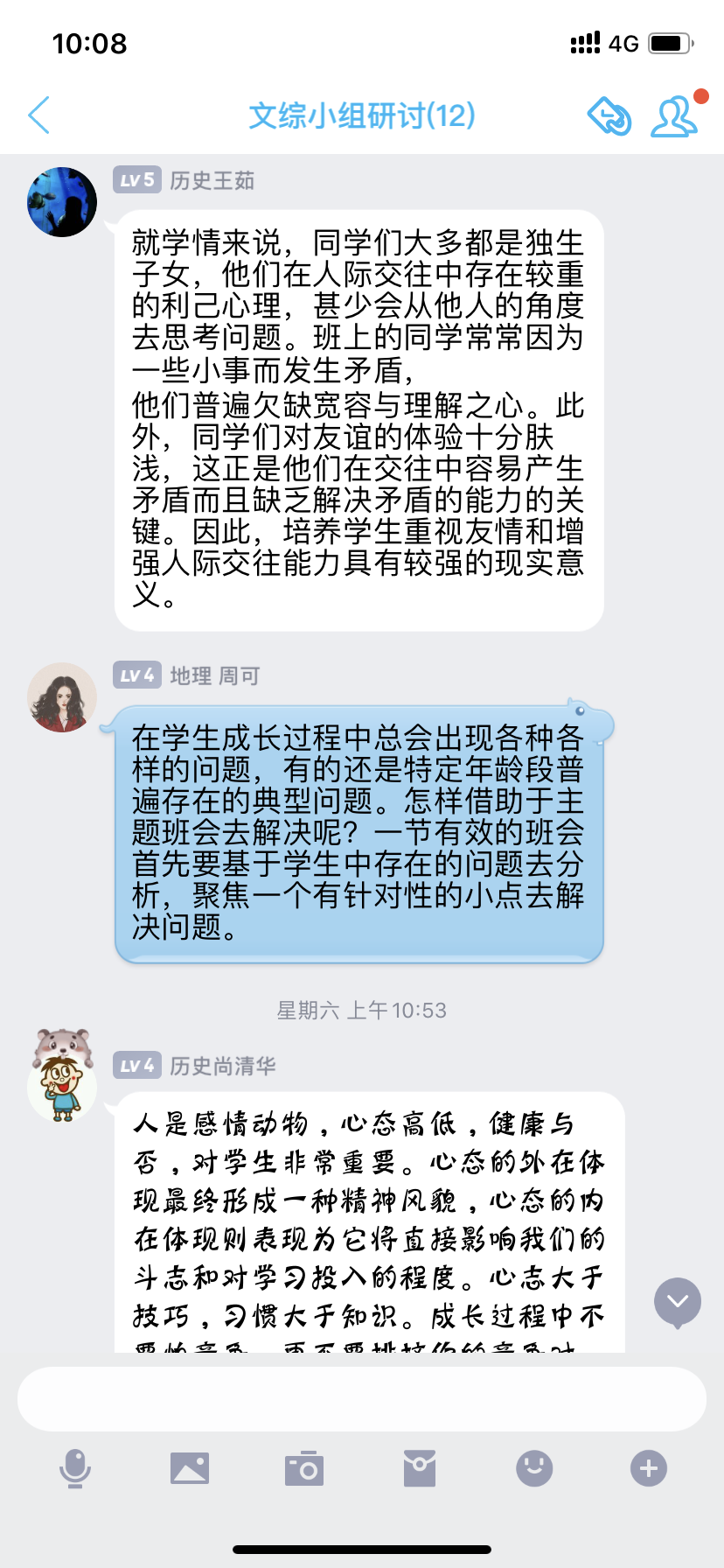Image resolution: width=724 pixels, height=1568 pixels.
Task: Start voice input with microphone icon
Action: click(75, 1469)
